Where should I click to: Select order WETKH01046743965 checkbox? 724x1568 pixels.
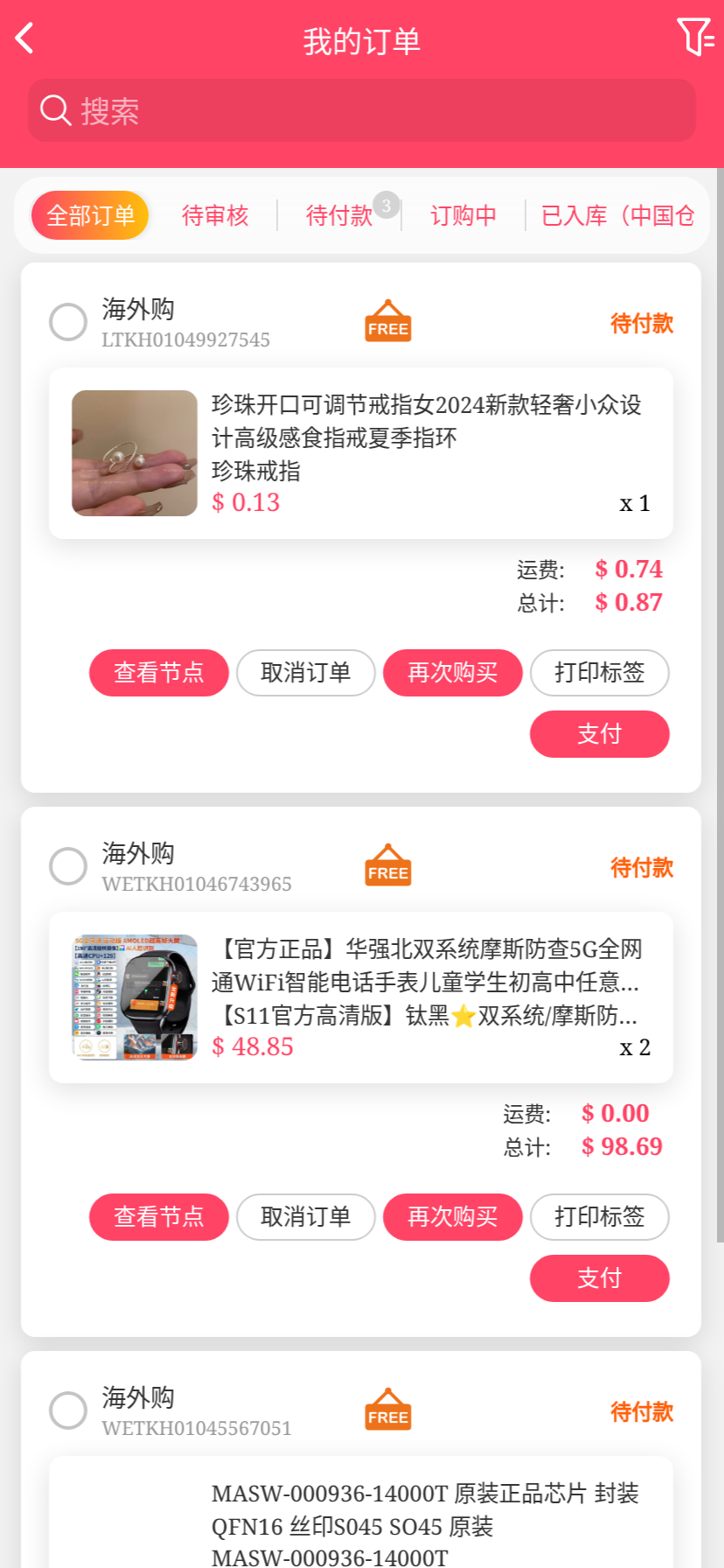pyautogui.click(x=68, y=866)
